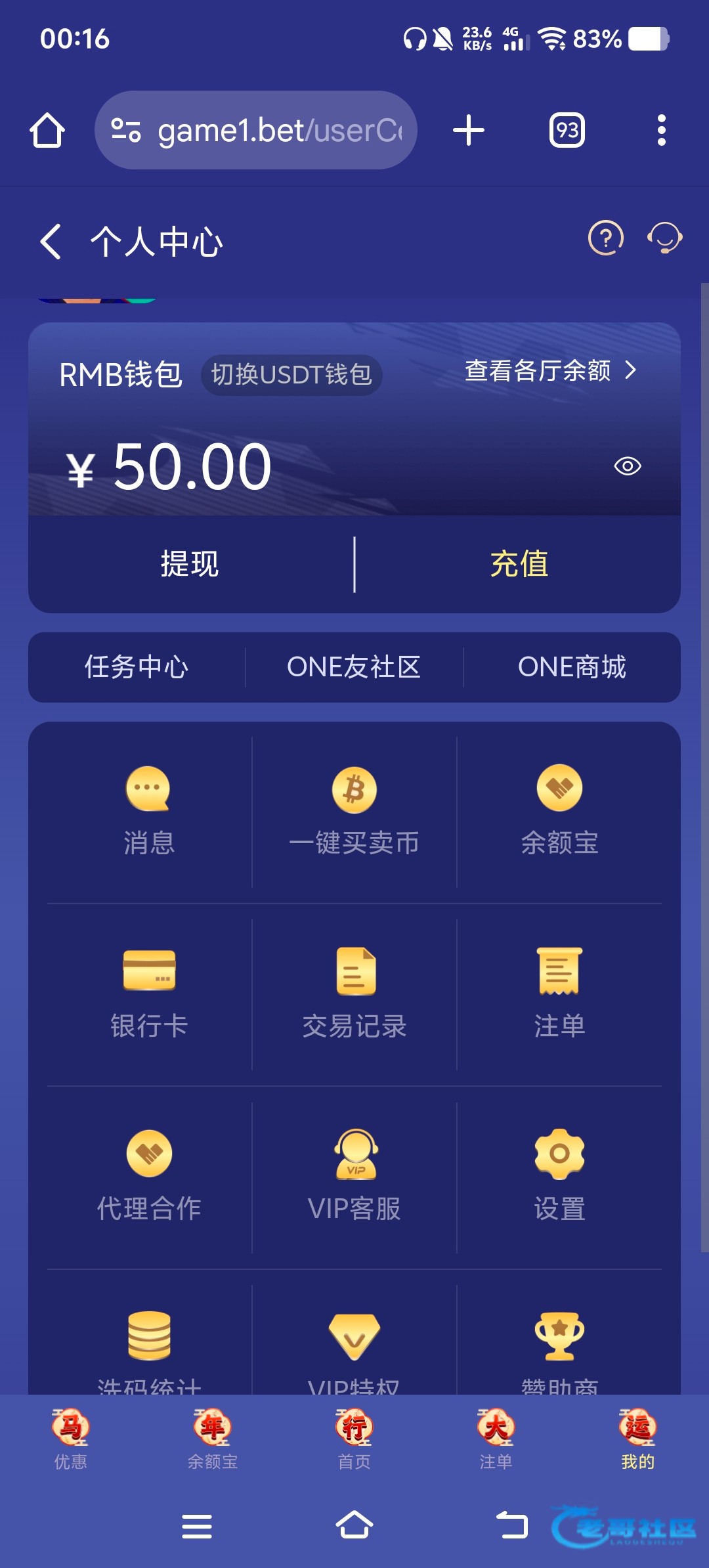Open 银行卡 bank cards
This screenshot has width=709, height=1568.
pos(149,993)
